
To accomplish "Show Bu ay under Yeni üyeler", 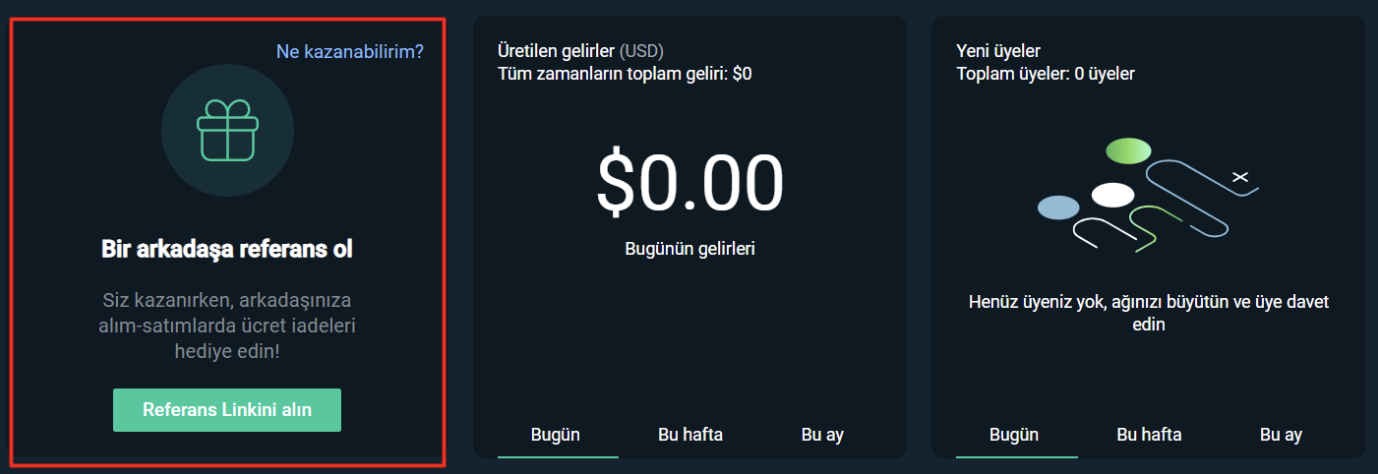I will [x=1281, y=435].
